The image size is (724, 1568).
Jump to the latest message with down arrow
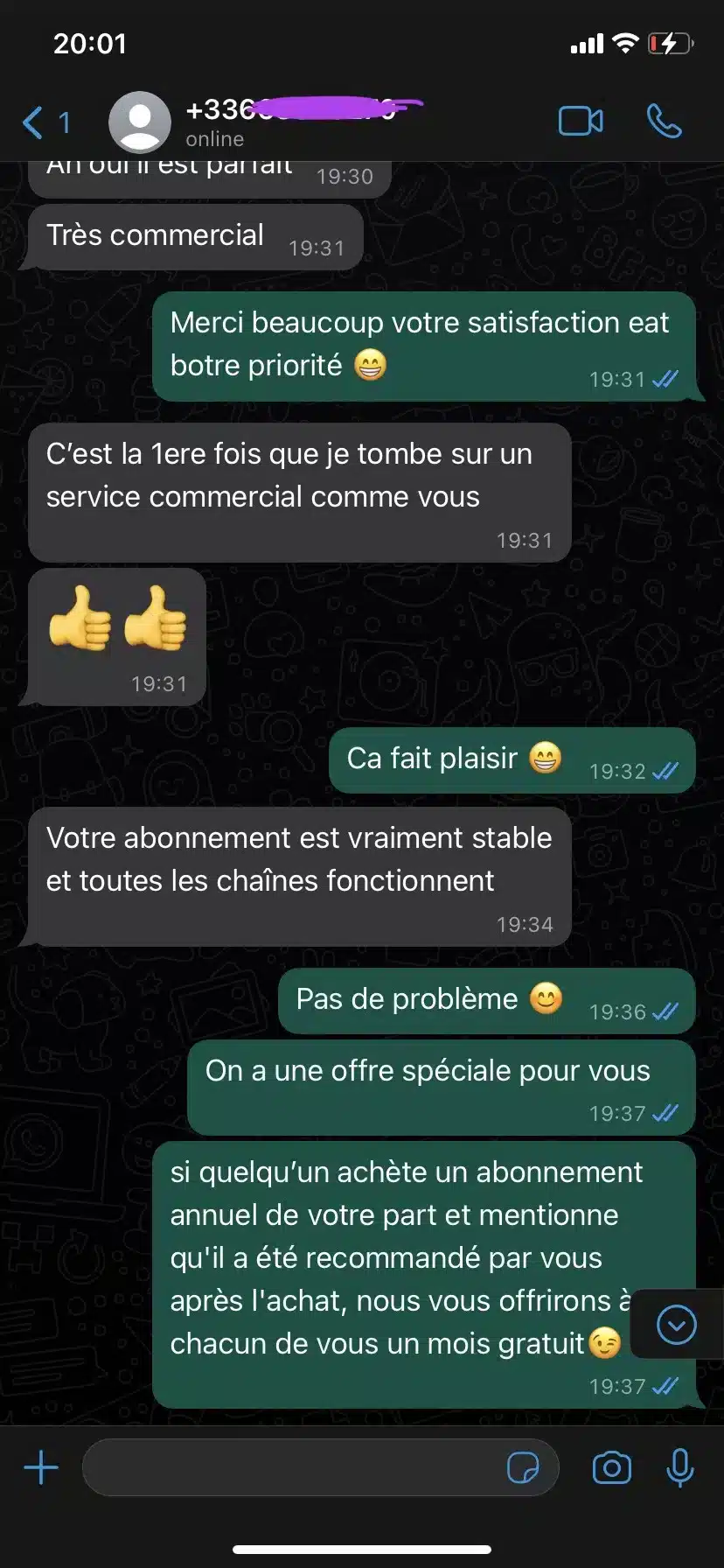[676, 1325]
